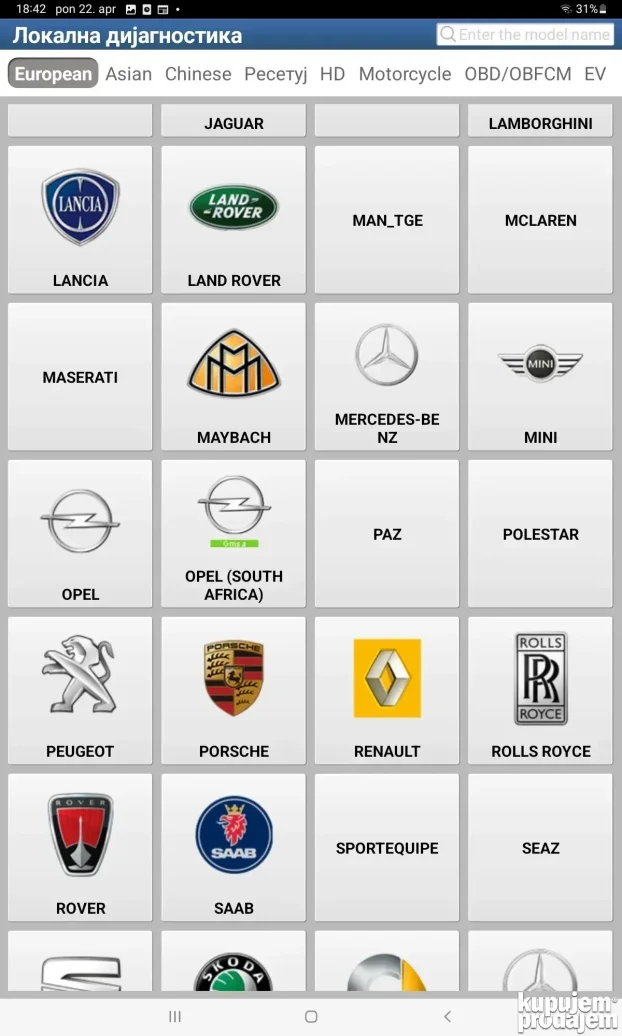Open Lancia diagnostics tile
The height and width of the screenshot is (1036, 622).
(80, 220)
